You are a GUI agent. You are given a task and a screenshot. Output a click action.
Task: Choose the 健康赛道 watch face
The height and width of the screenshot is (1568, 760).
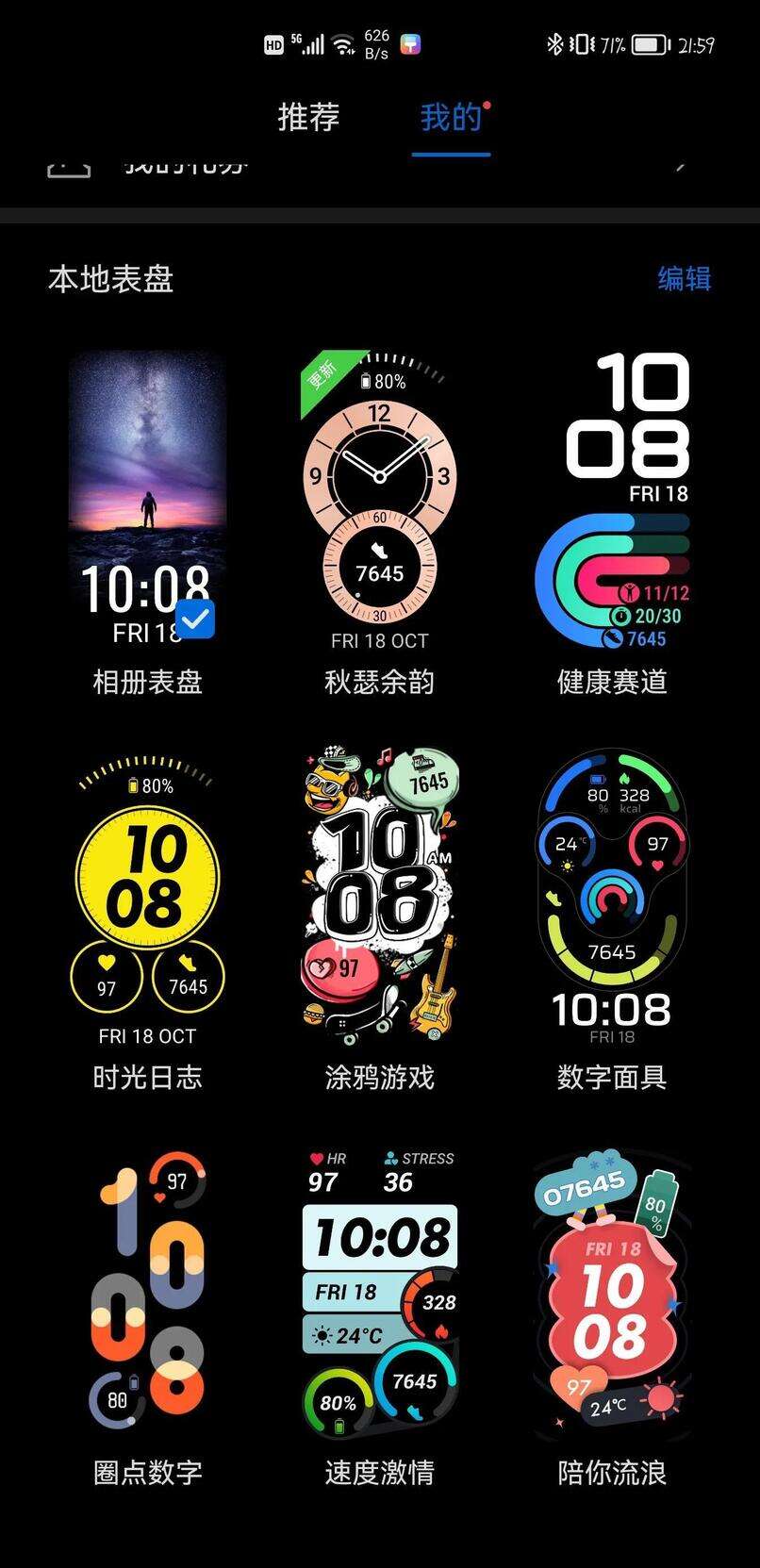612,500
